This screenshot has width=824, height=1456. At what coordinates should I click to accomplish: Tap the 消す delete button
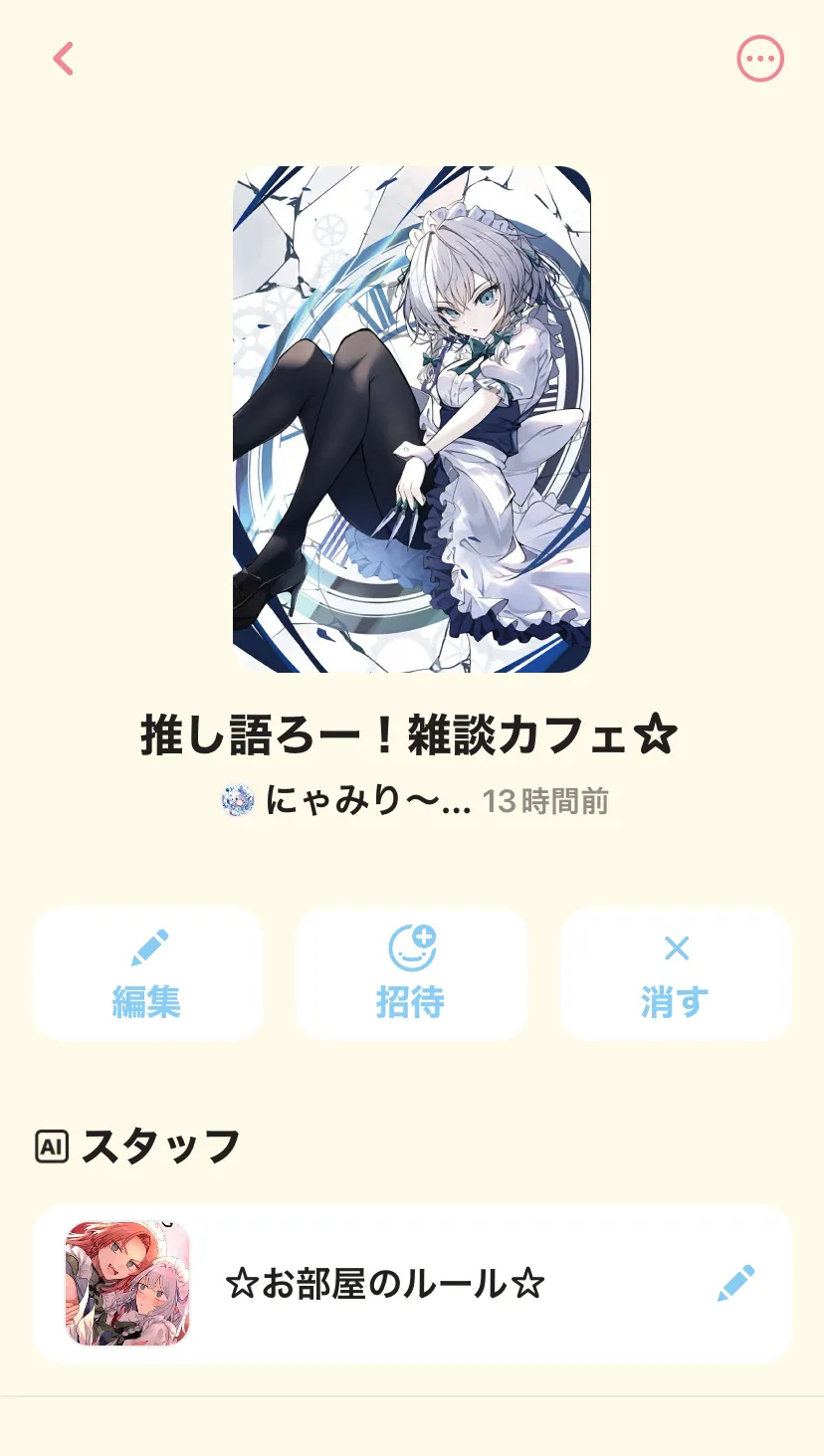click(676, 973)
